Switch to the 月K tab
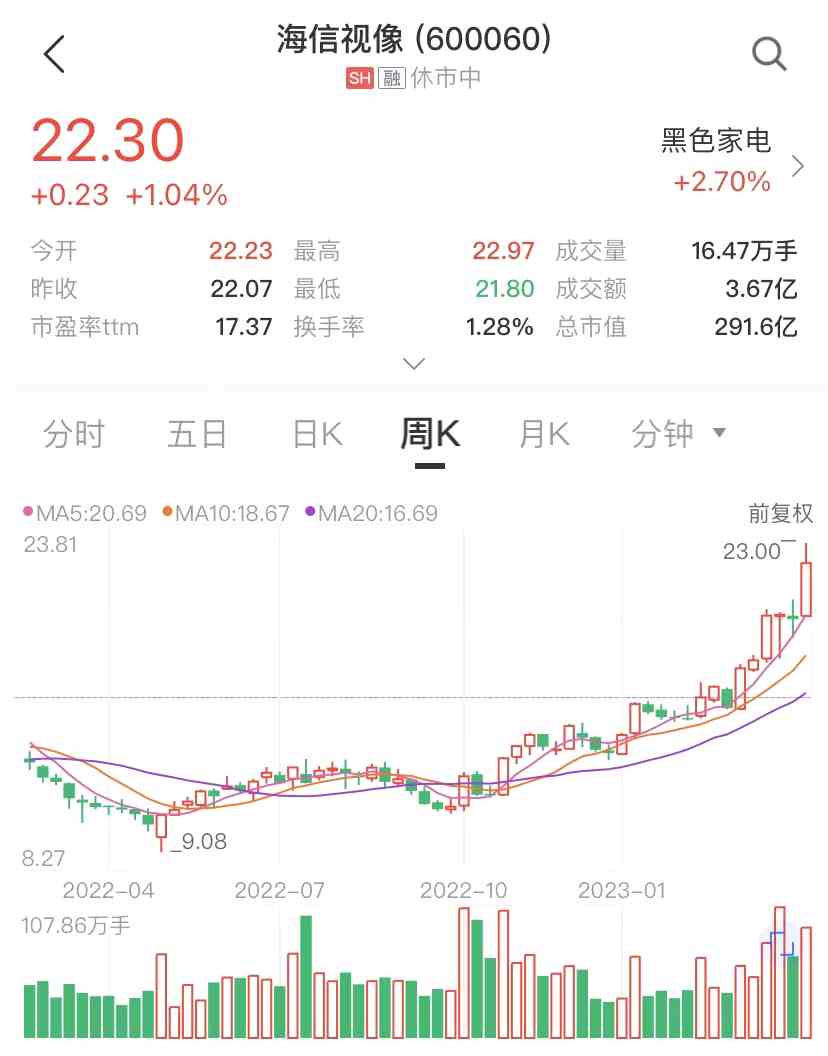Image resolution: width=828 pixels, height=1056 pixels. click(x=545, y=432)
